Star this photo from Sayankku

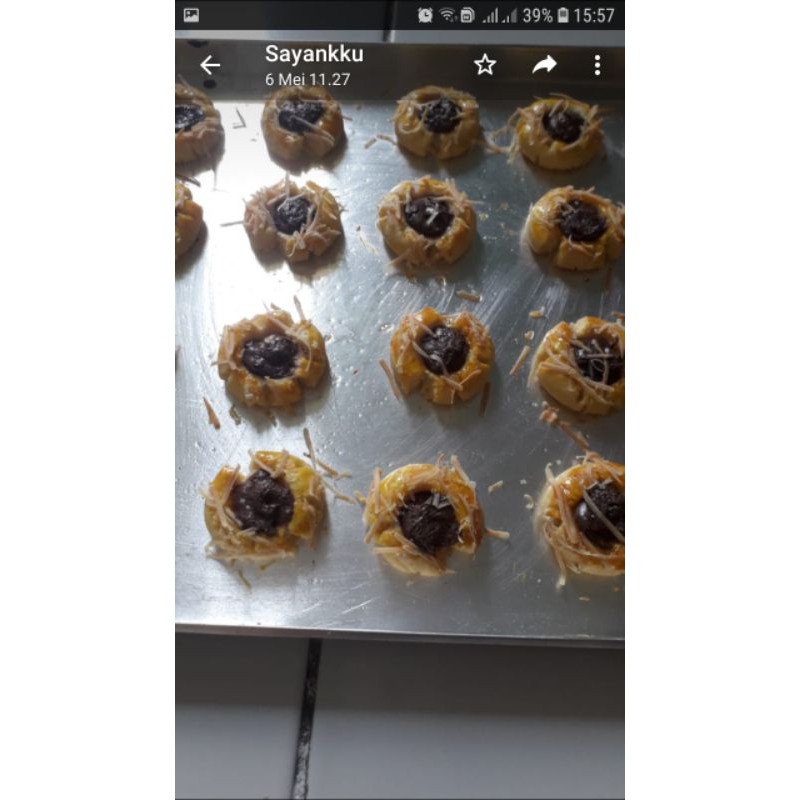(485, 65)
